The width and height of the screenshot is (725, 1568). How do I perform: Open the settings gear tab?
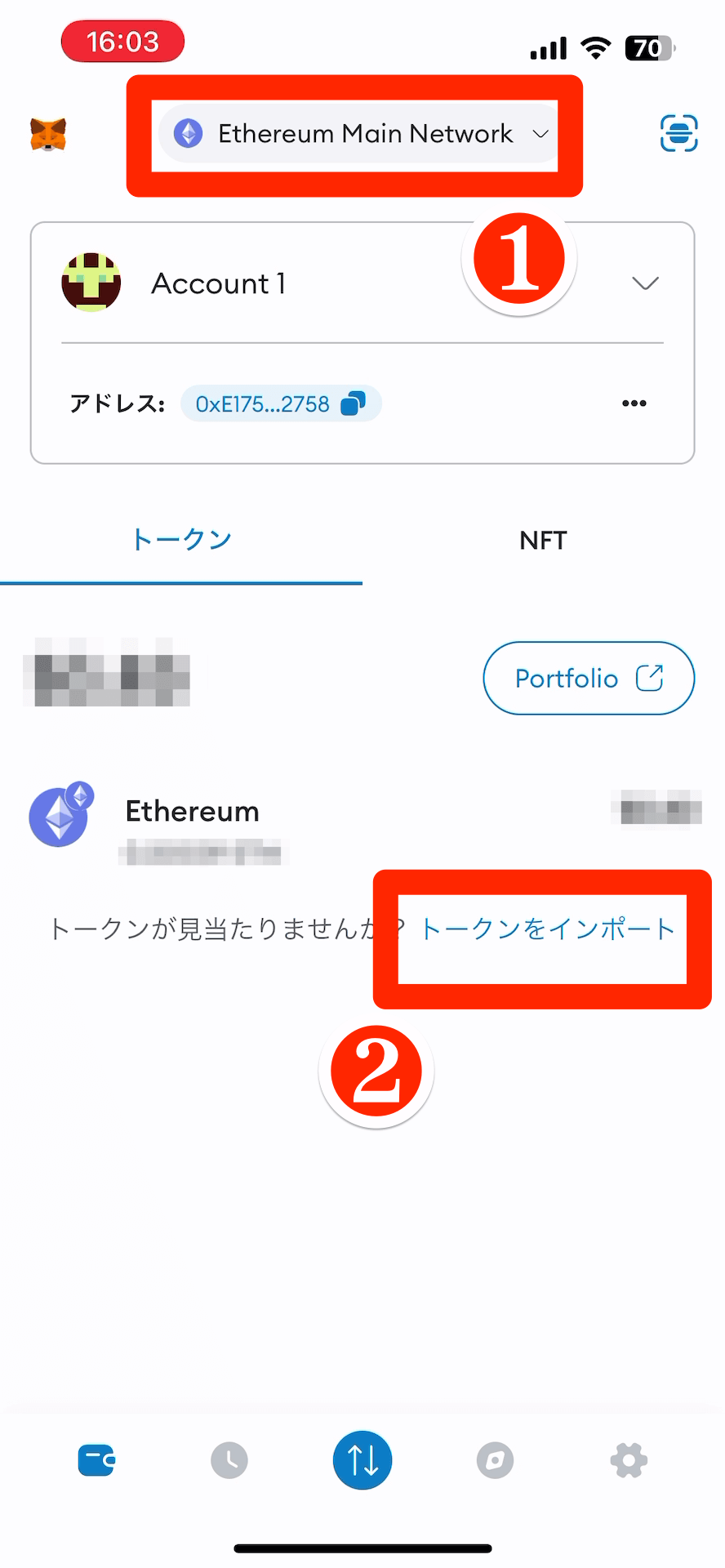pyautogui.click(x=629, y=1460)
